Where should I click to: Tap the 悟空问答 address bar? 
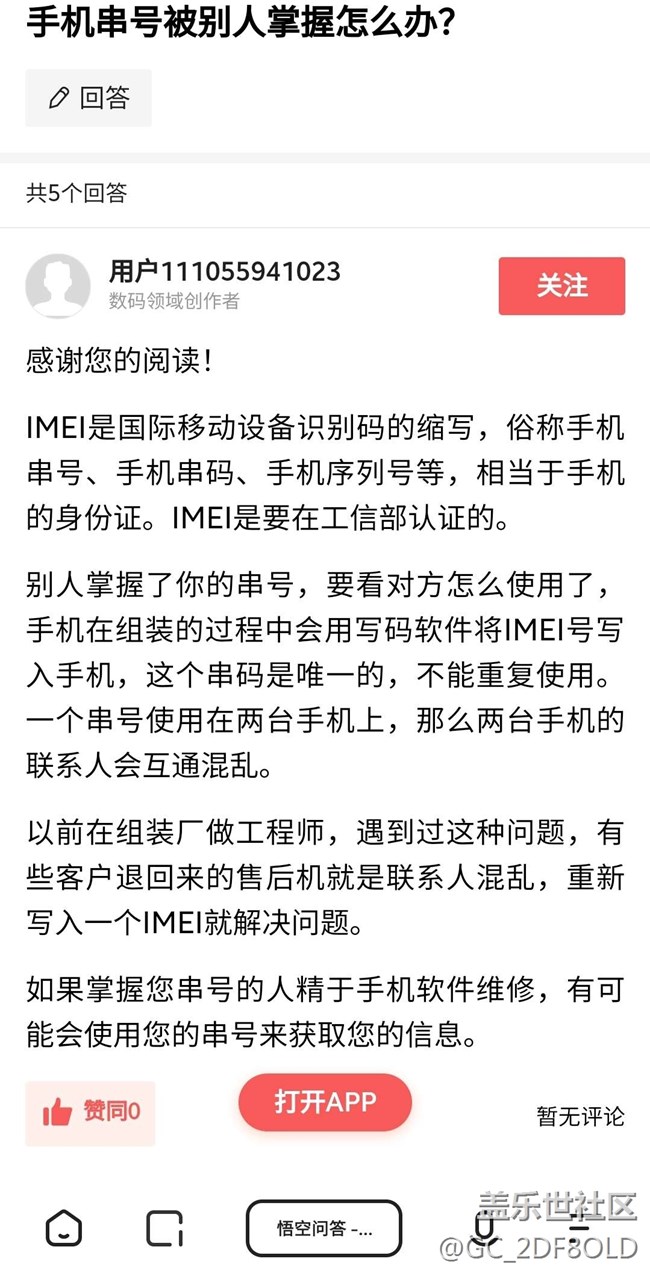tap(324, 1228)
